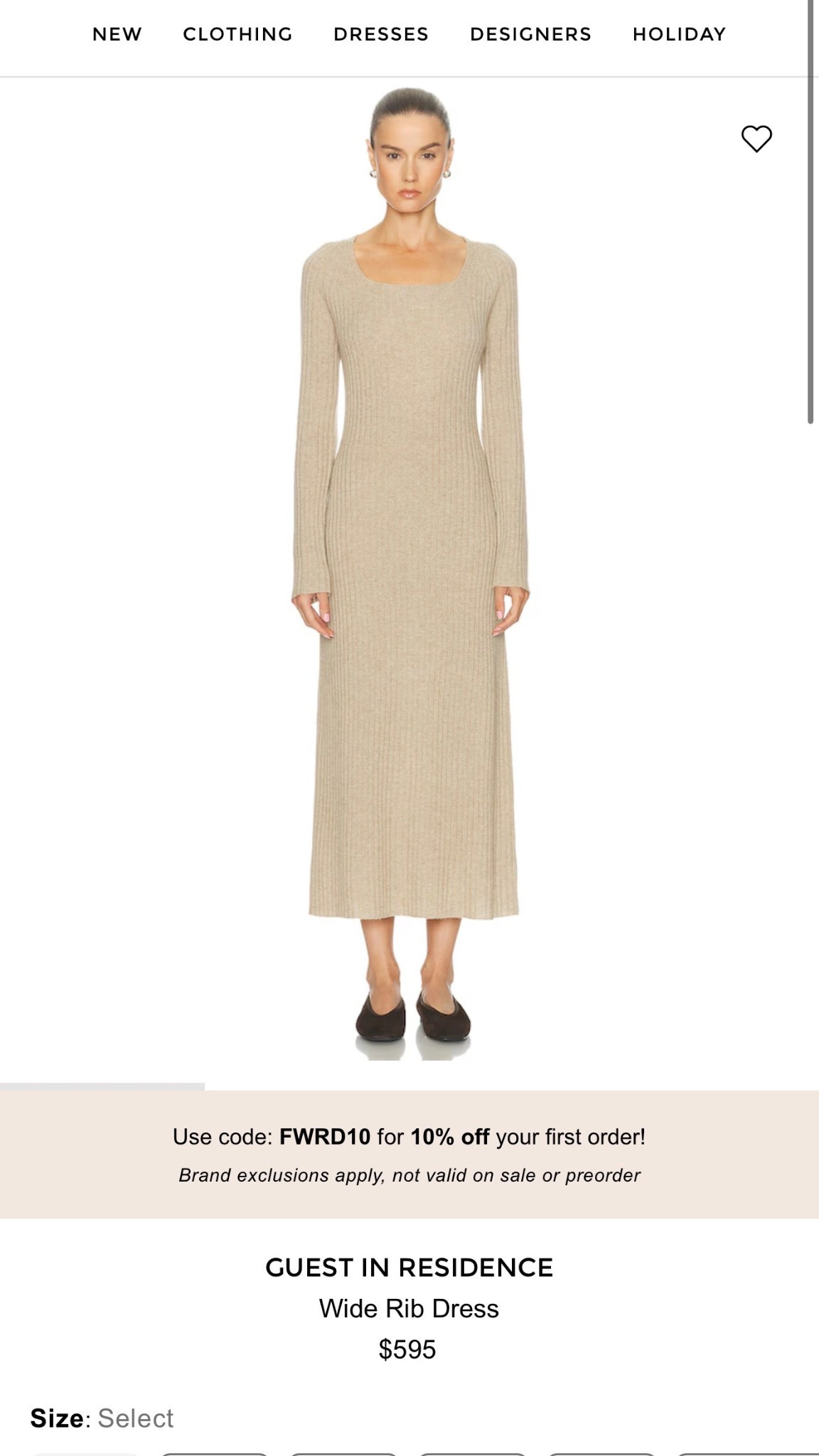
Task: Switch to the DRESSES tab
Action: [x=381, y=34]
